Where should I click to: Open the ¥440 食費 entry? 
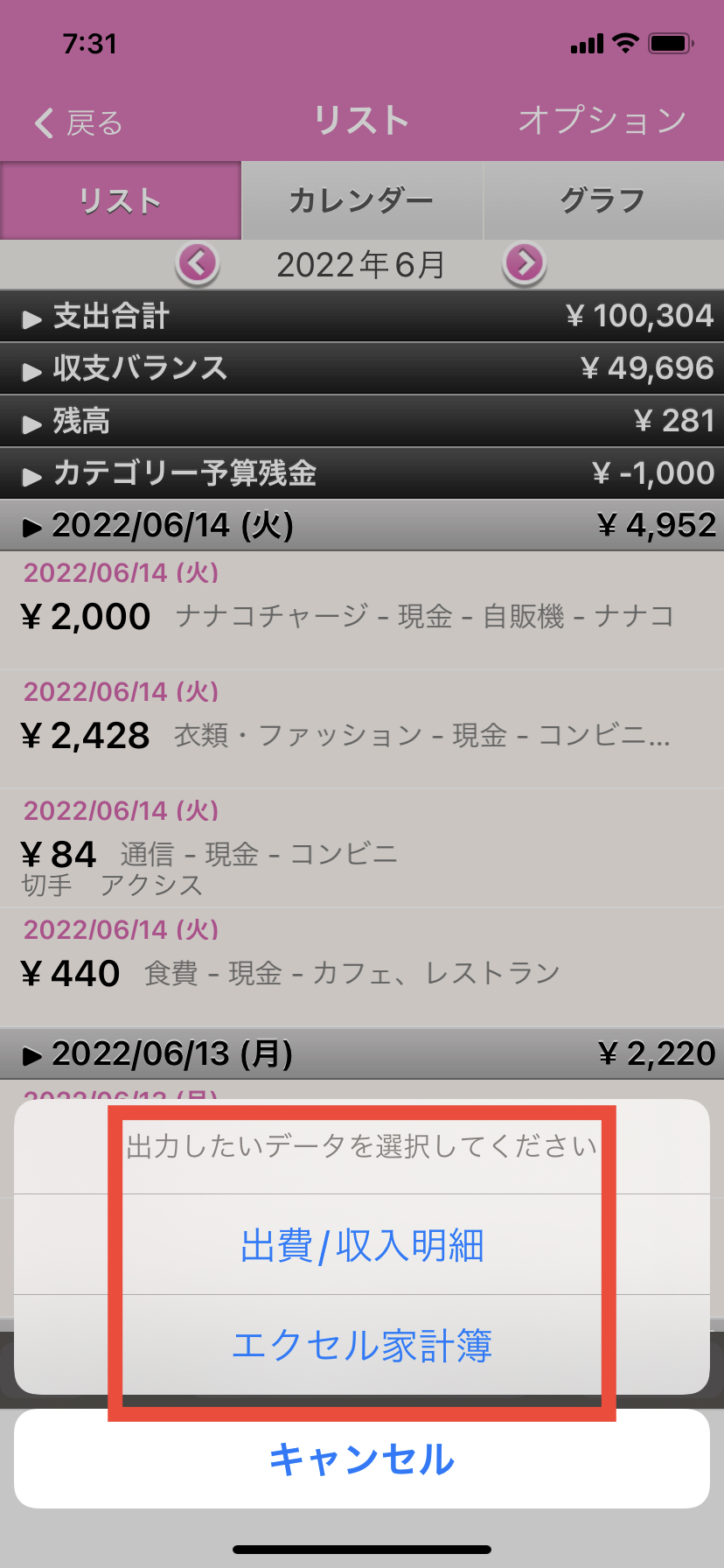point(362,966)
